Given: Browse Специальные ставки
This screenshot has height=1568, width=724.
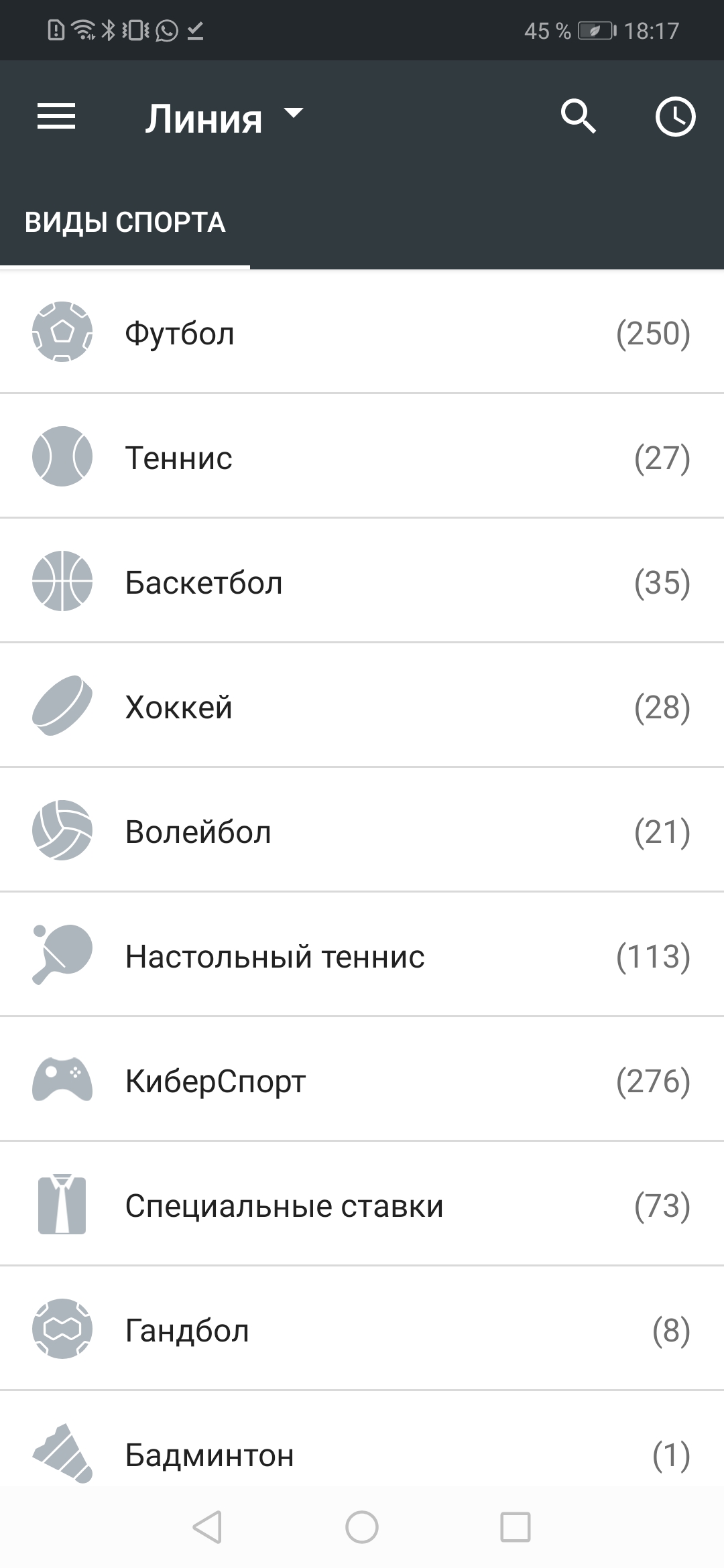Looking at the screenshot, I should tap(362, 1205).
